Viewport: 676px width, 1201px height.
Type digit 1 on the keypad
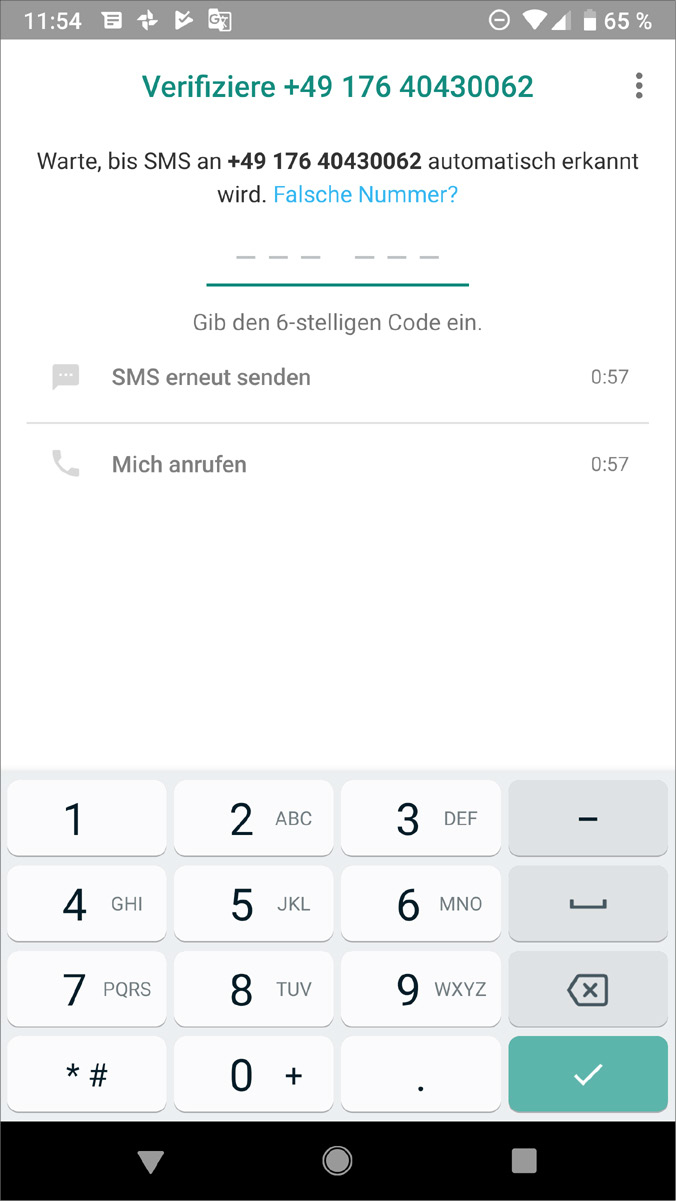point(87,819)
